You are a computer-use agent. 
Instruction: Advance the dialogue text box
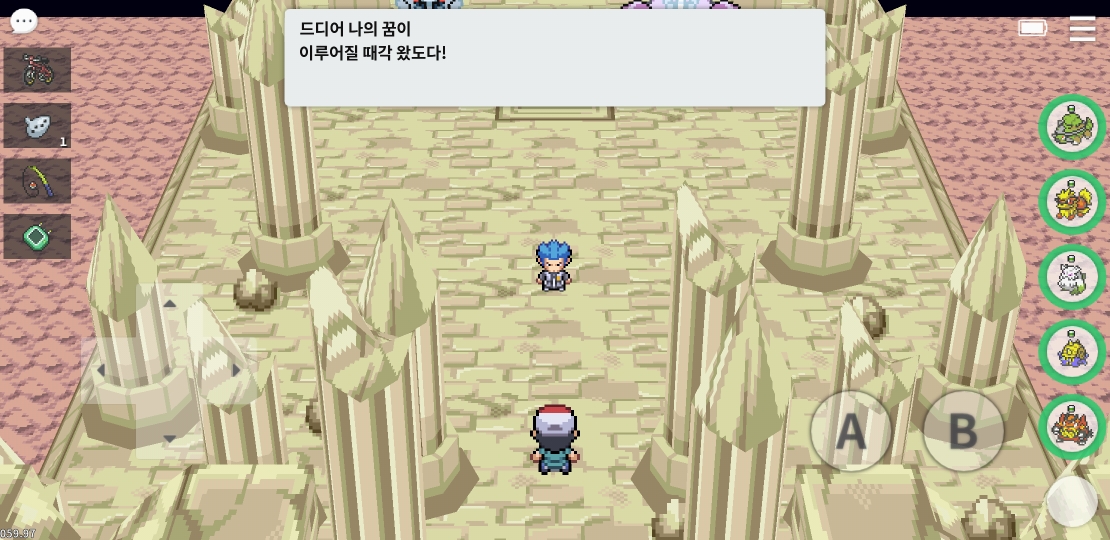click(554, 57)
